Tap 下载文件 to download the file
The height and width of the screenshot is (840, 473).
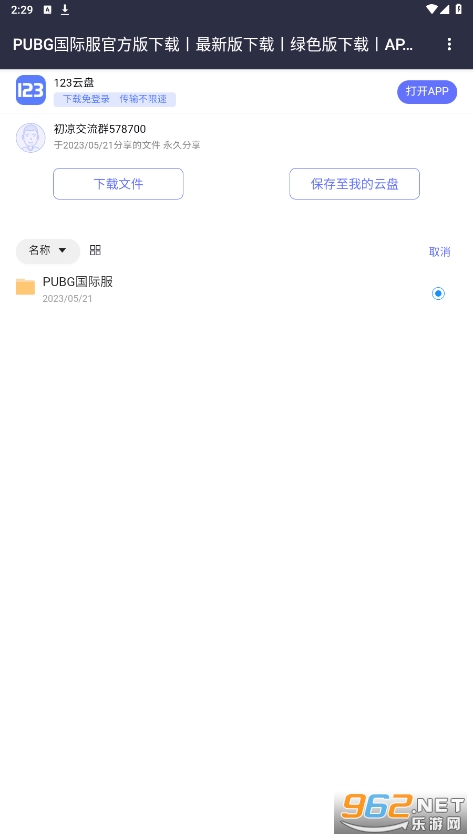click(x=118, y=184)
